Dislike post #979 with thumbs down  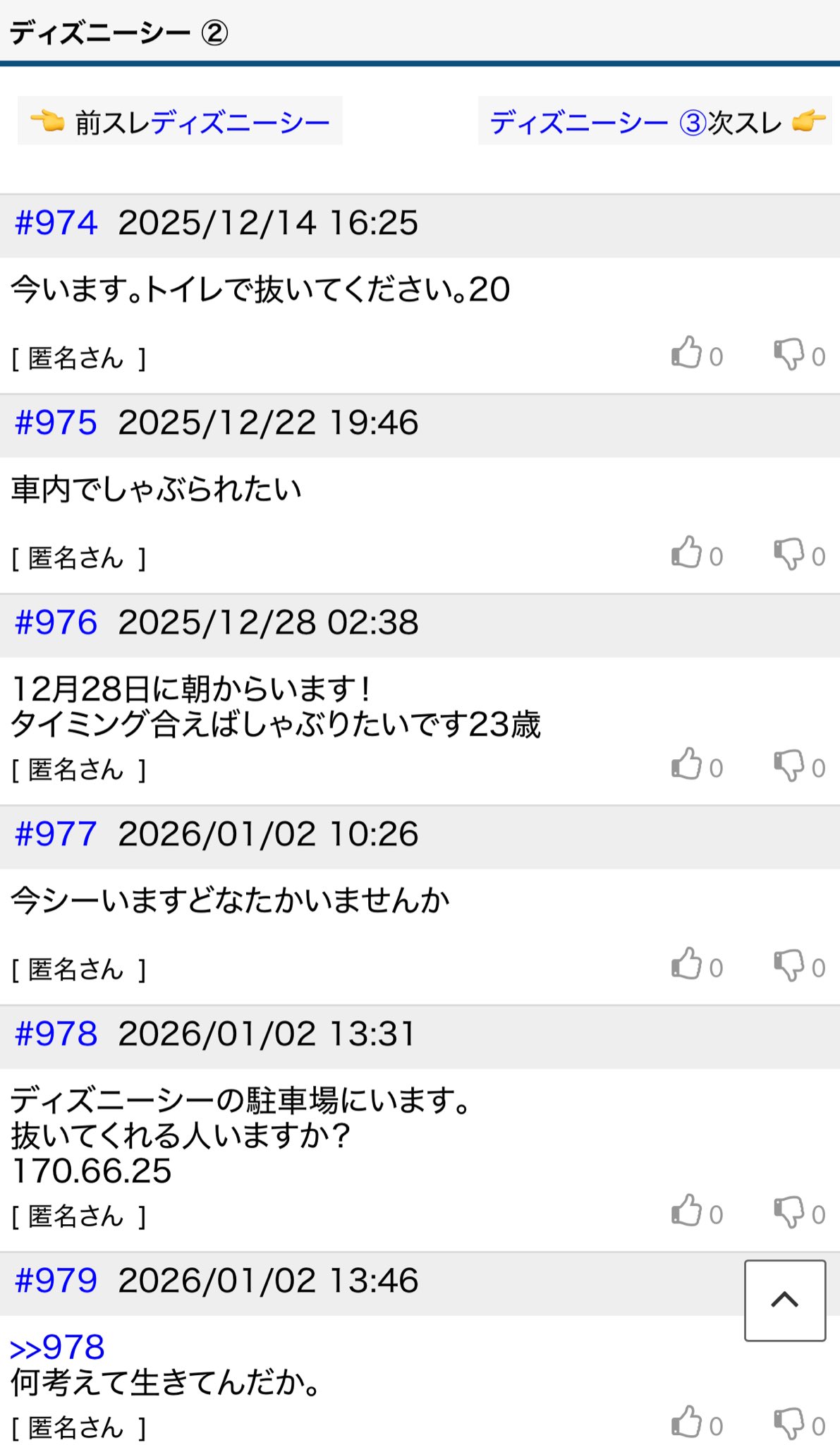coord(789,1424)
